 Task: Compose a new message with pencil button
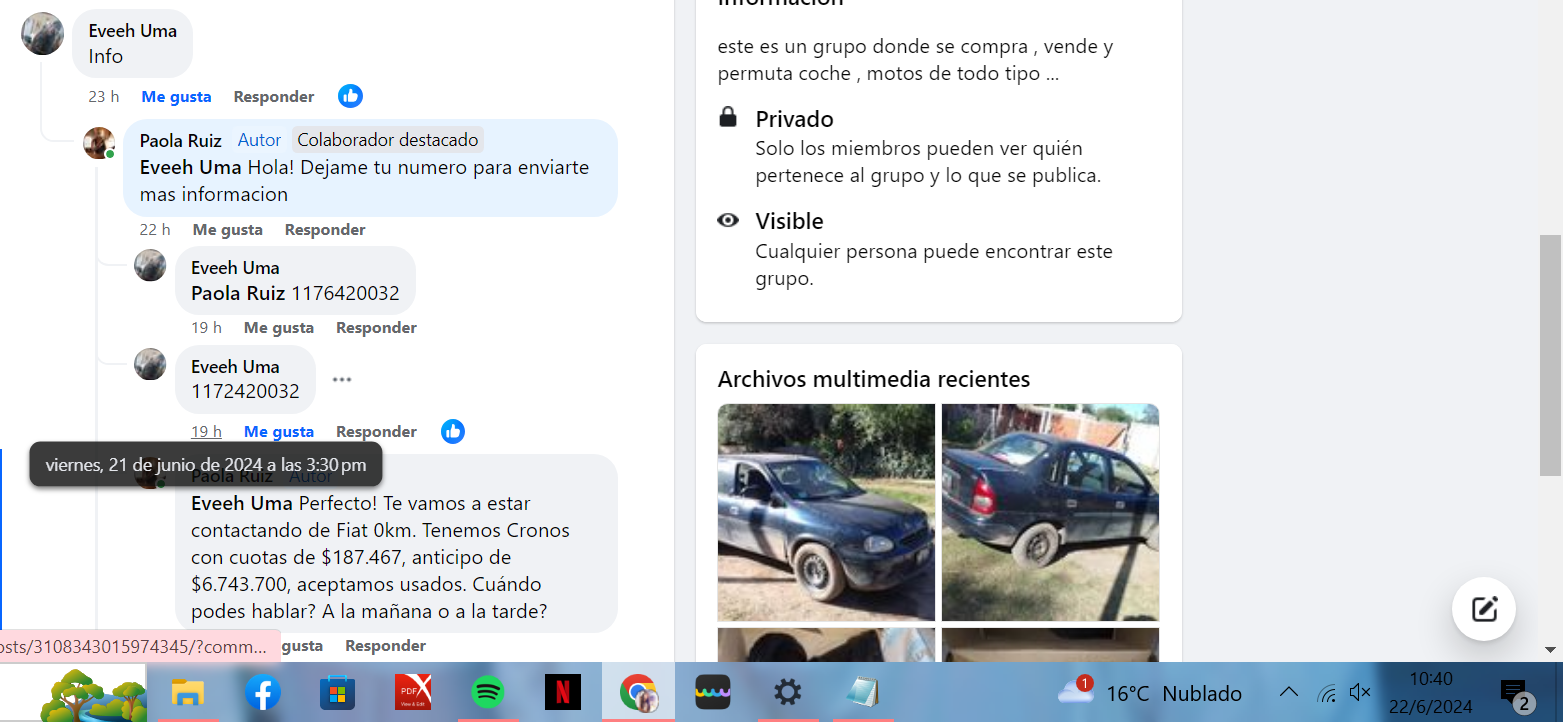(x=1483, y=609)
